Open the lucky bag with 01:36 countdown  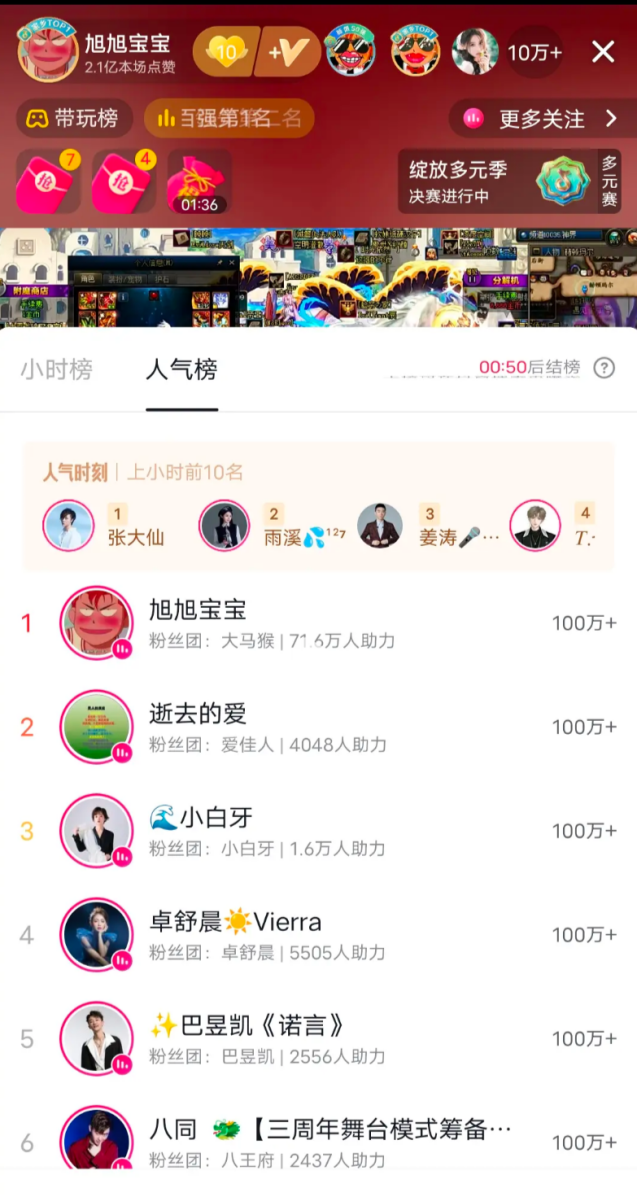coord(199,181)
